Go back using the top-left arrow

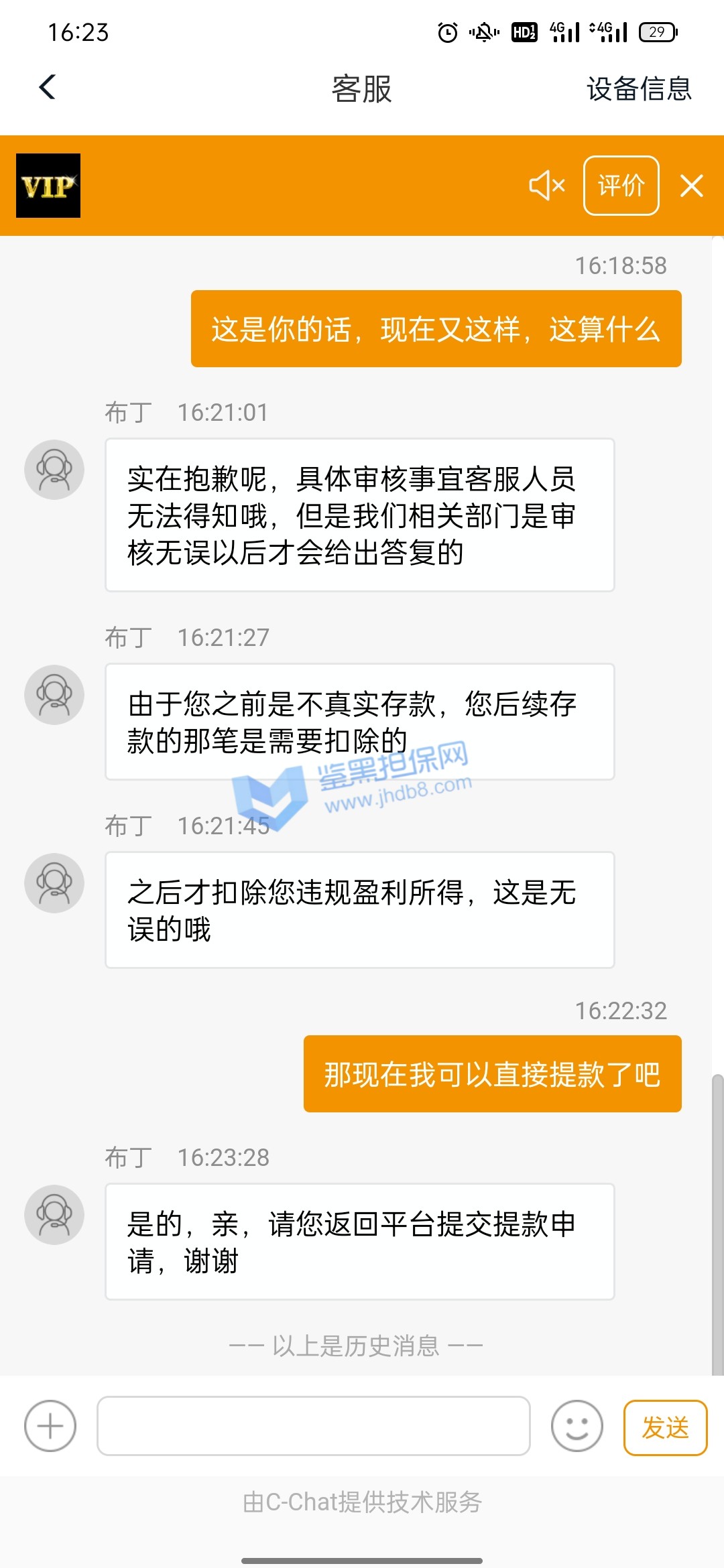[x=48, y=87]
